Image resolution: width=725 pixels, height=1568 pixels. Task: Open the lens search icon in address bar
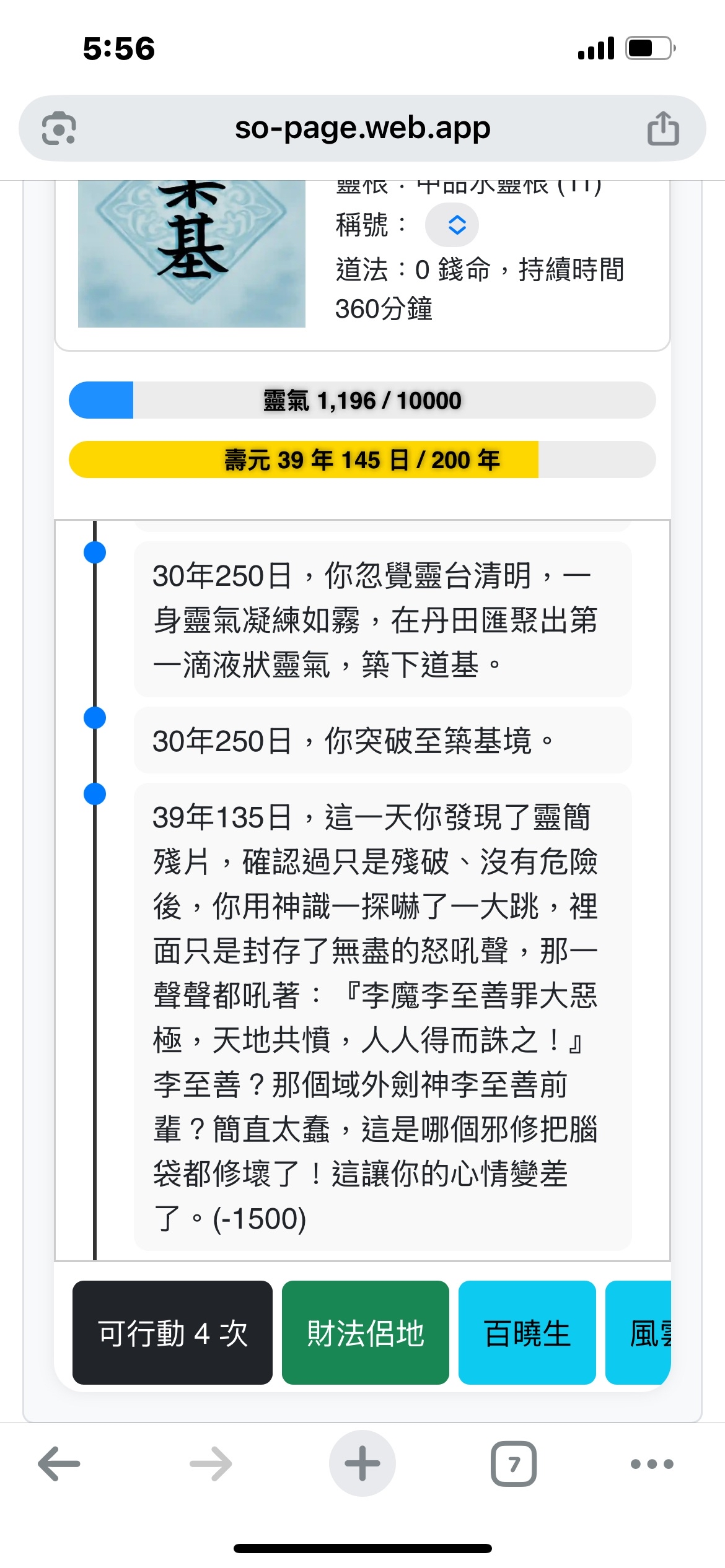coord(59,128)
